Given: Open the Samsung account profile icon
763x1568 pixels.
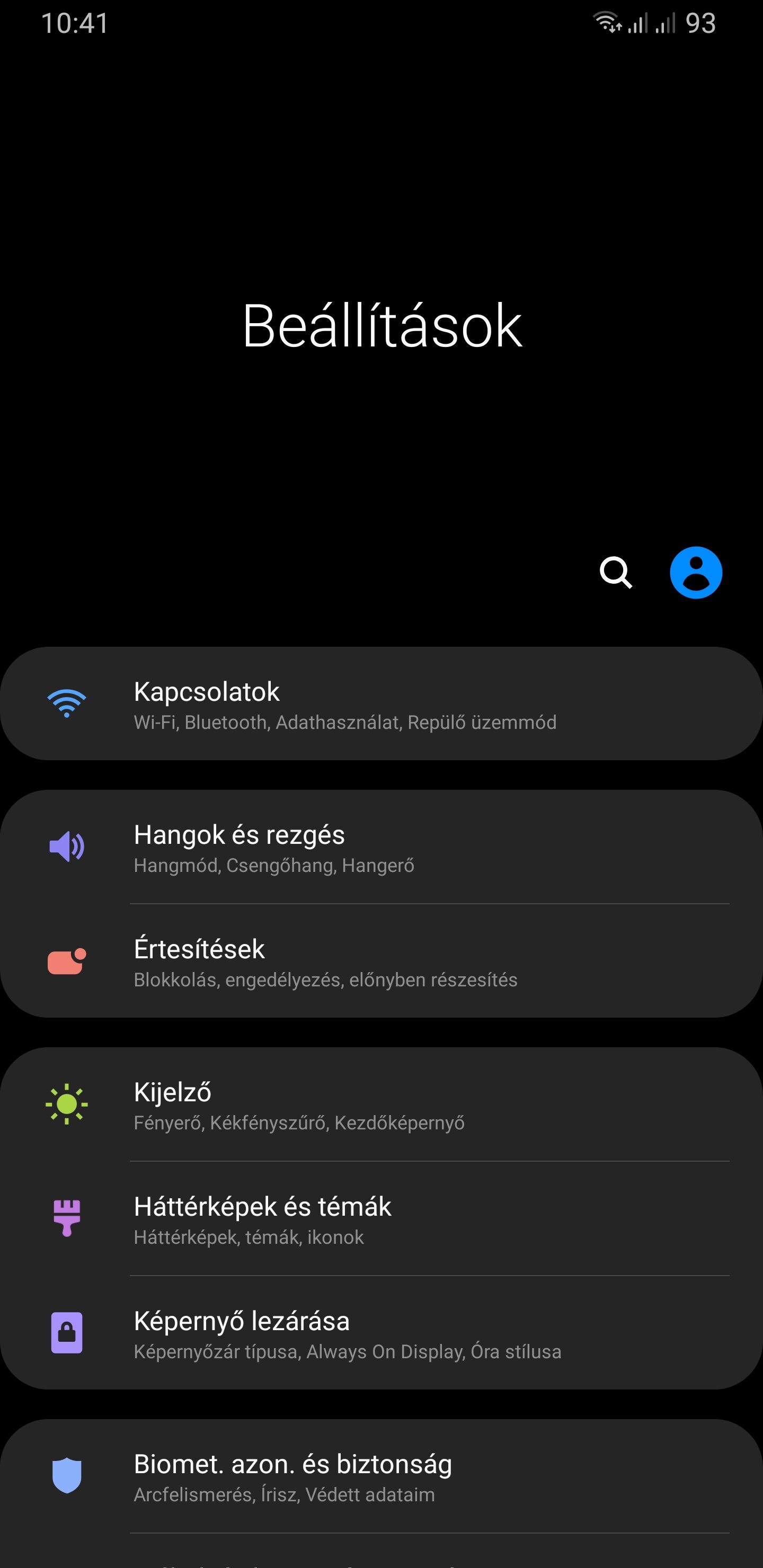Looking at the screenshot, I should pyautogui.click(x=696, y=572).
